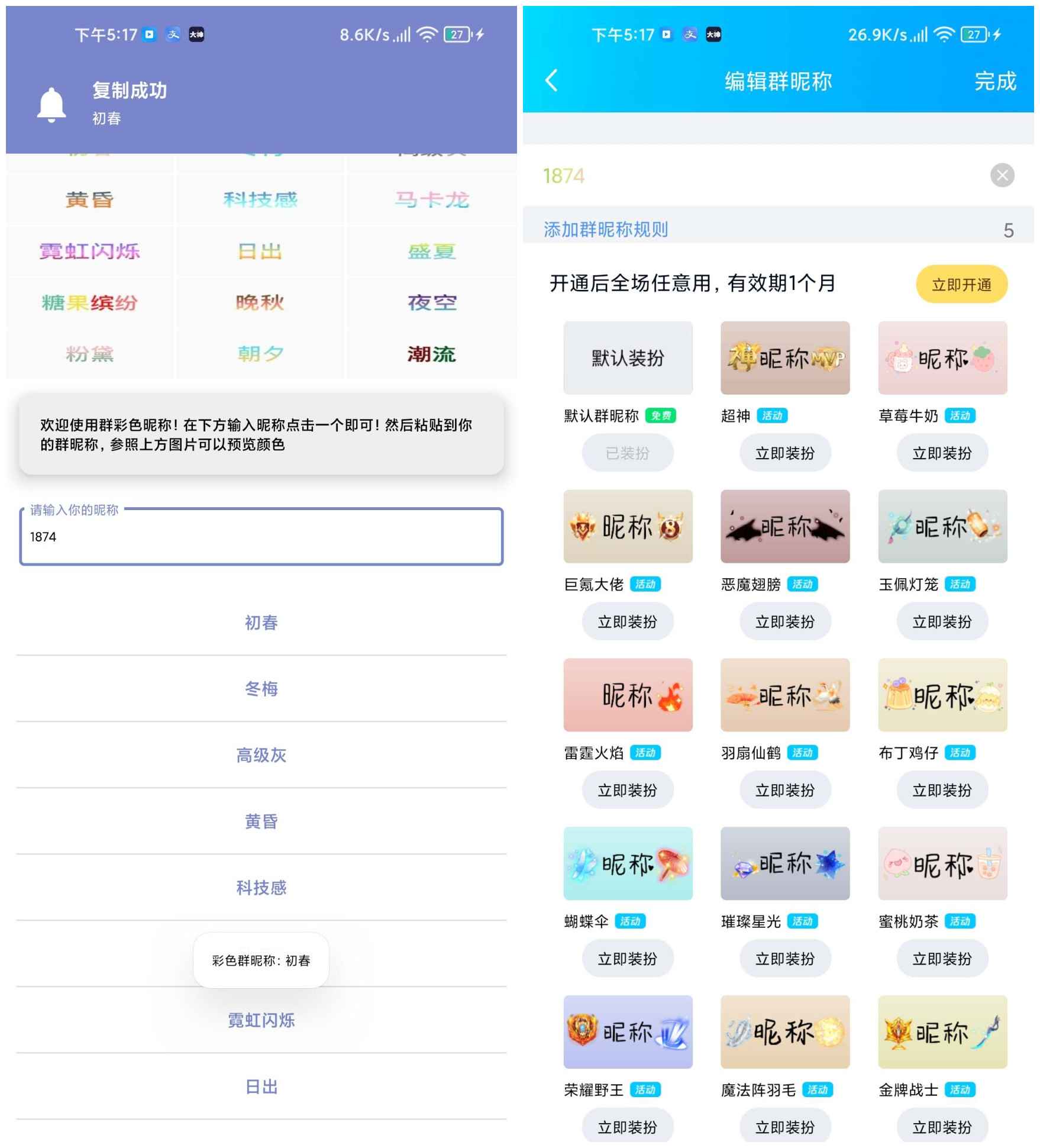Apply the 草莓牛奶 nickname decoration
The width and height of the screenshot is (1040, 1148).
pos(942,453)
